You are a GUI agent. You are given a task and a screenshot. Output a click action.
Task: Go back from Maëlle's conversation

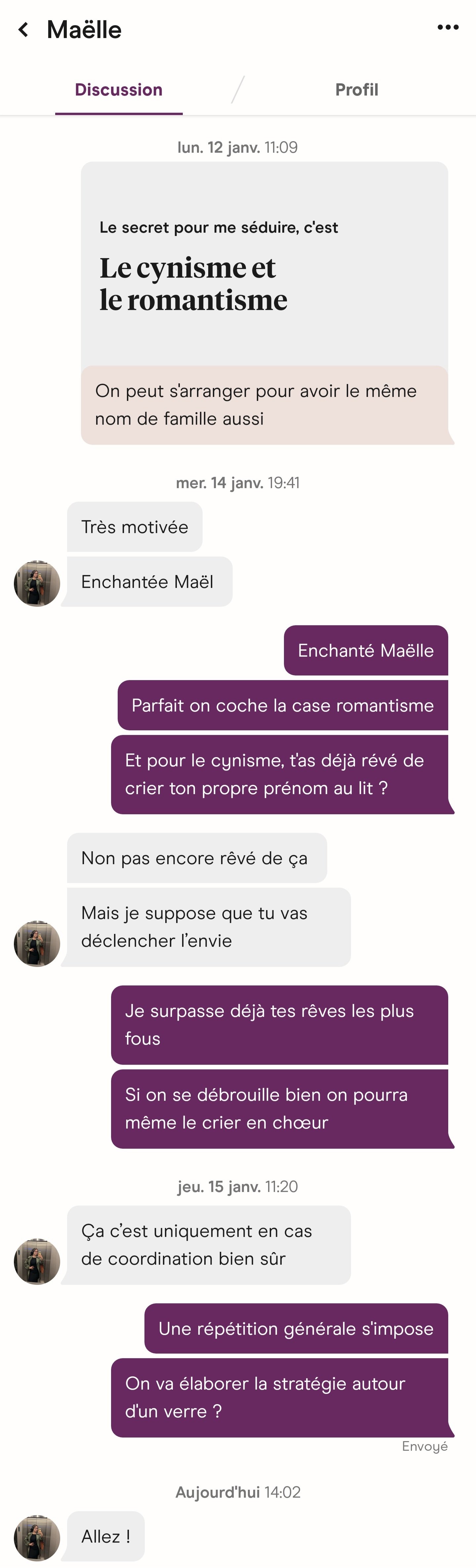23,29
